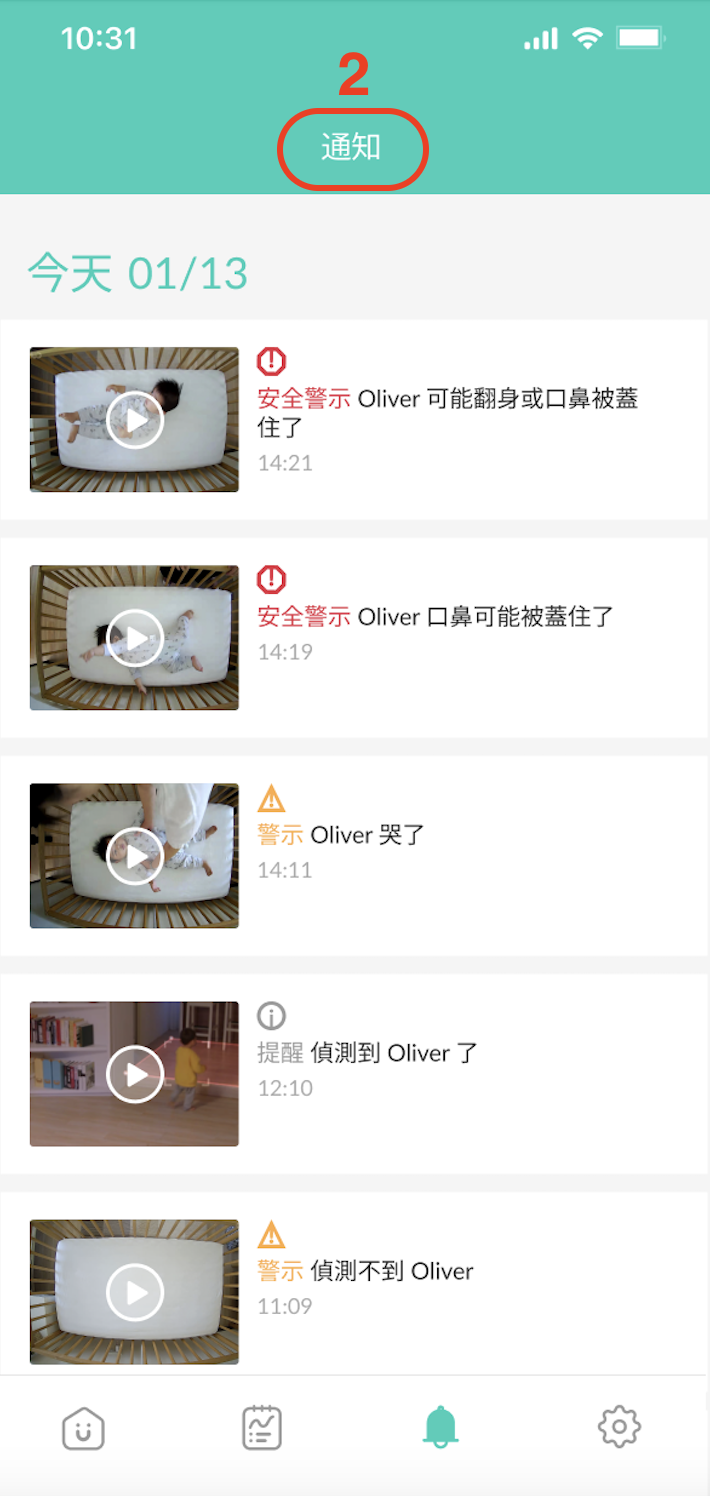The image size is (710, 1496).
Task: Switch to the home camera tab
Action: pos(83,1428)
